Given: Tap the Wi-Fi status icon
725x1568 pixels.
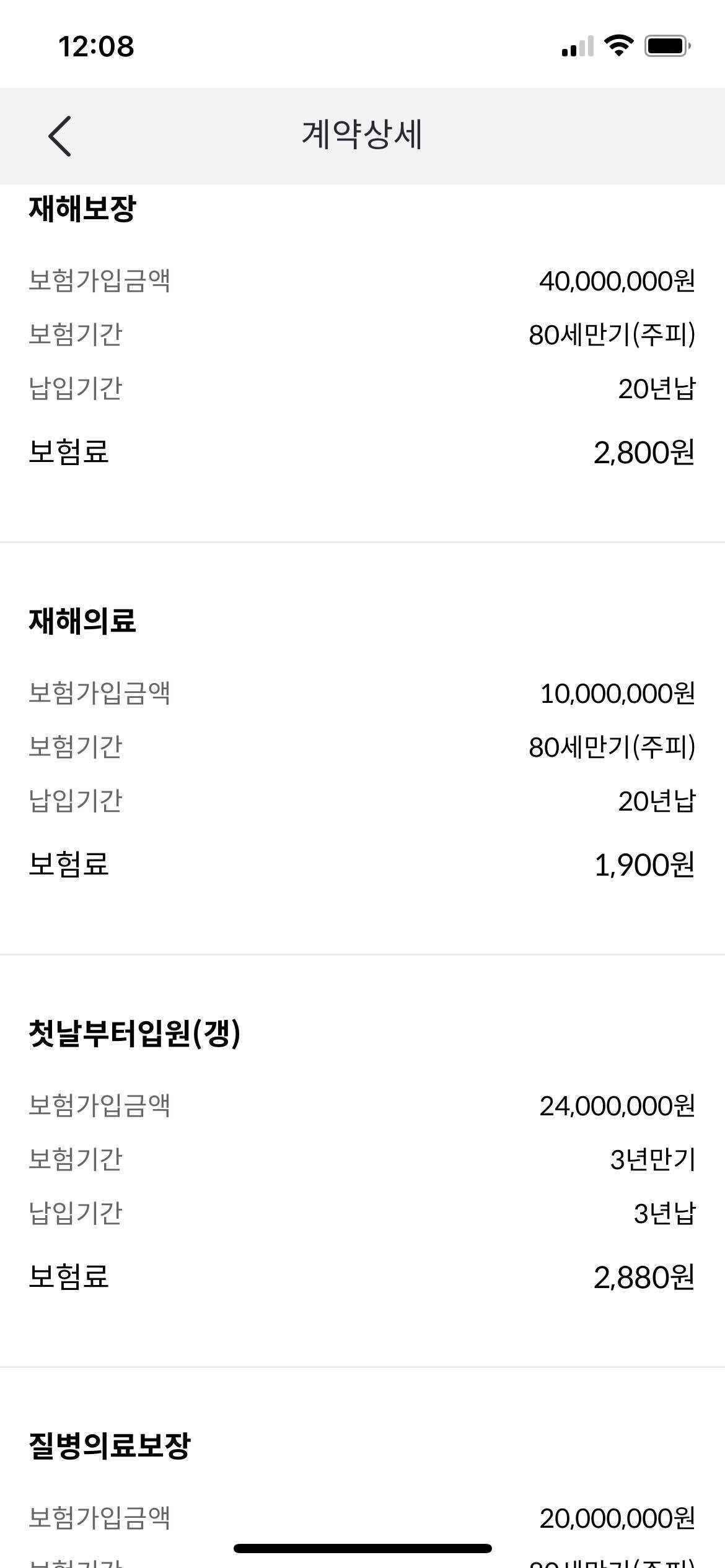Looking at the screenshot, I should 618,45.
